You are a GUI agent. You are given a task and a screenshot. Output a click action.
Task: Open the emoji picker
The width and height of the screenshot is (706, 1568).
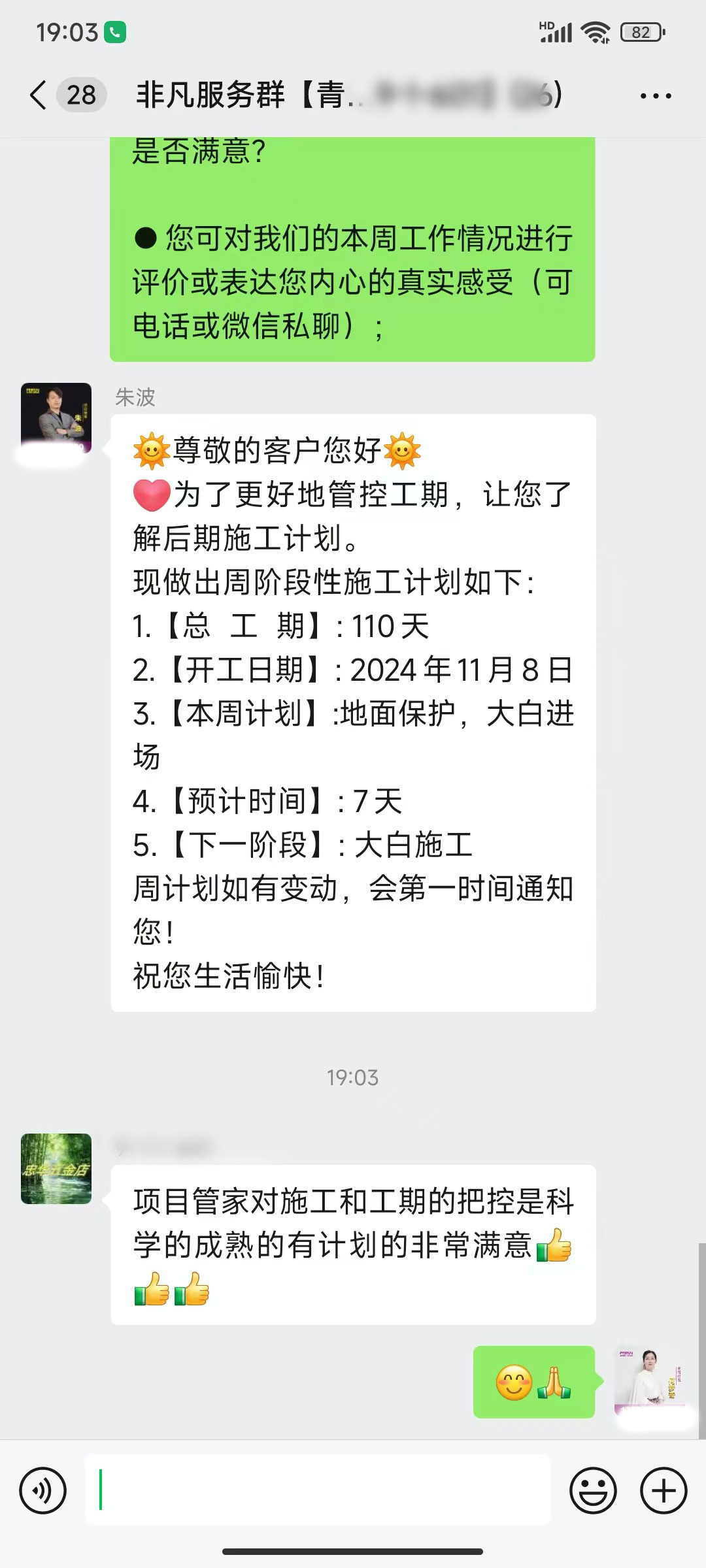pos(593,1491)
